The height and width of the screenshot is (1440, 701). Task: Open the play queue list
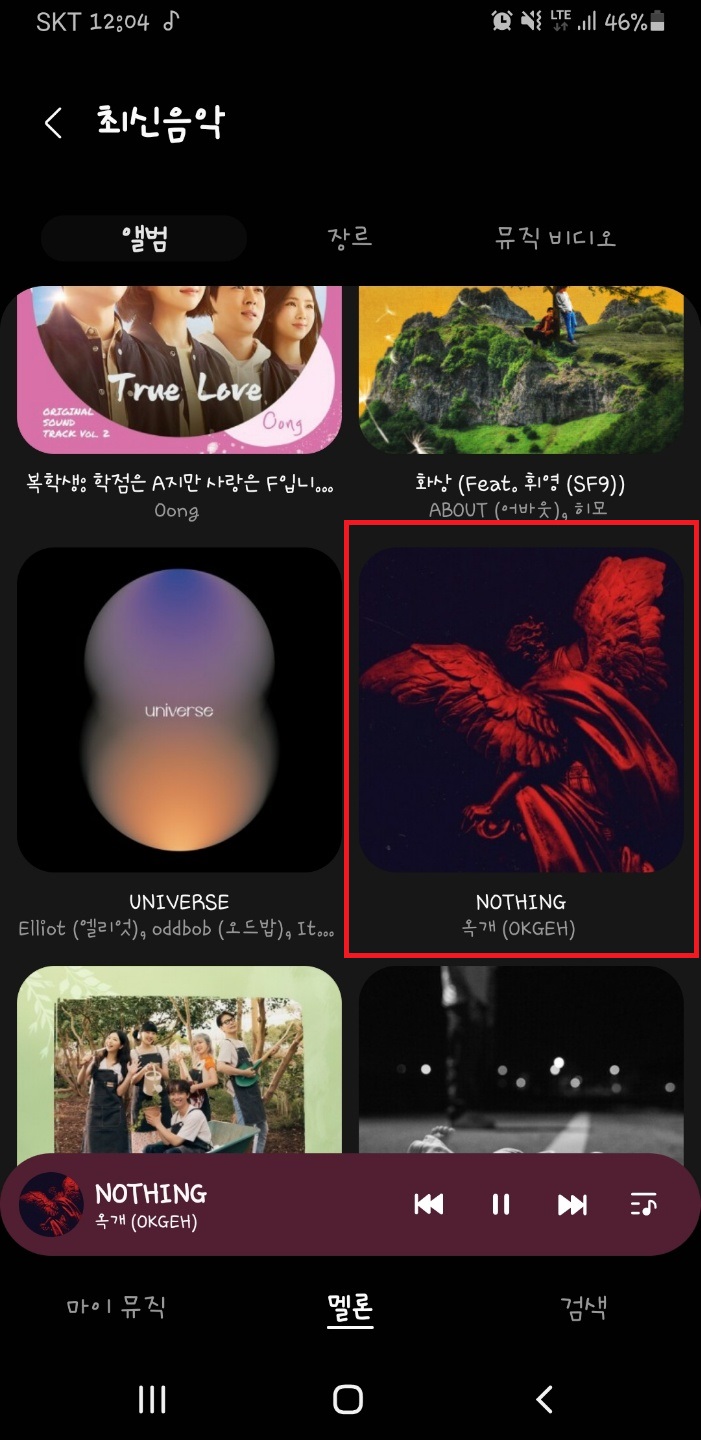643,1205
